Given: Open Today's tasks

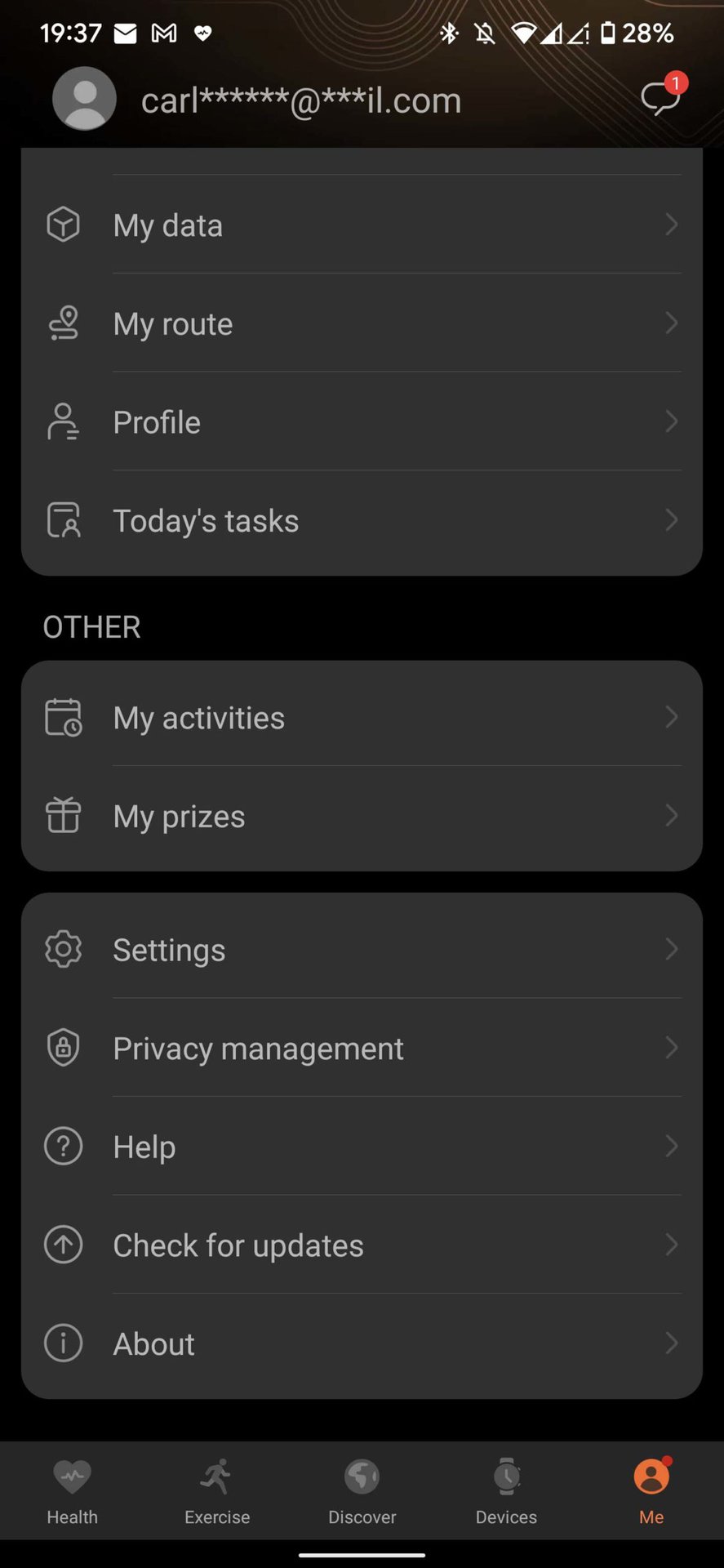Looking at the screenshot, I should (362, 521).
